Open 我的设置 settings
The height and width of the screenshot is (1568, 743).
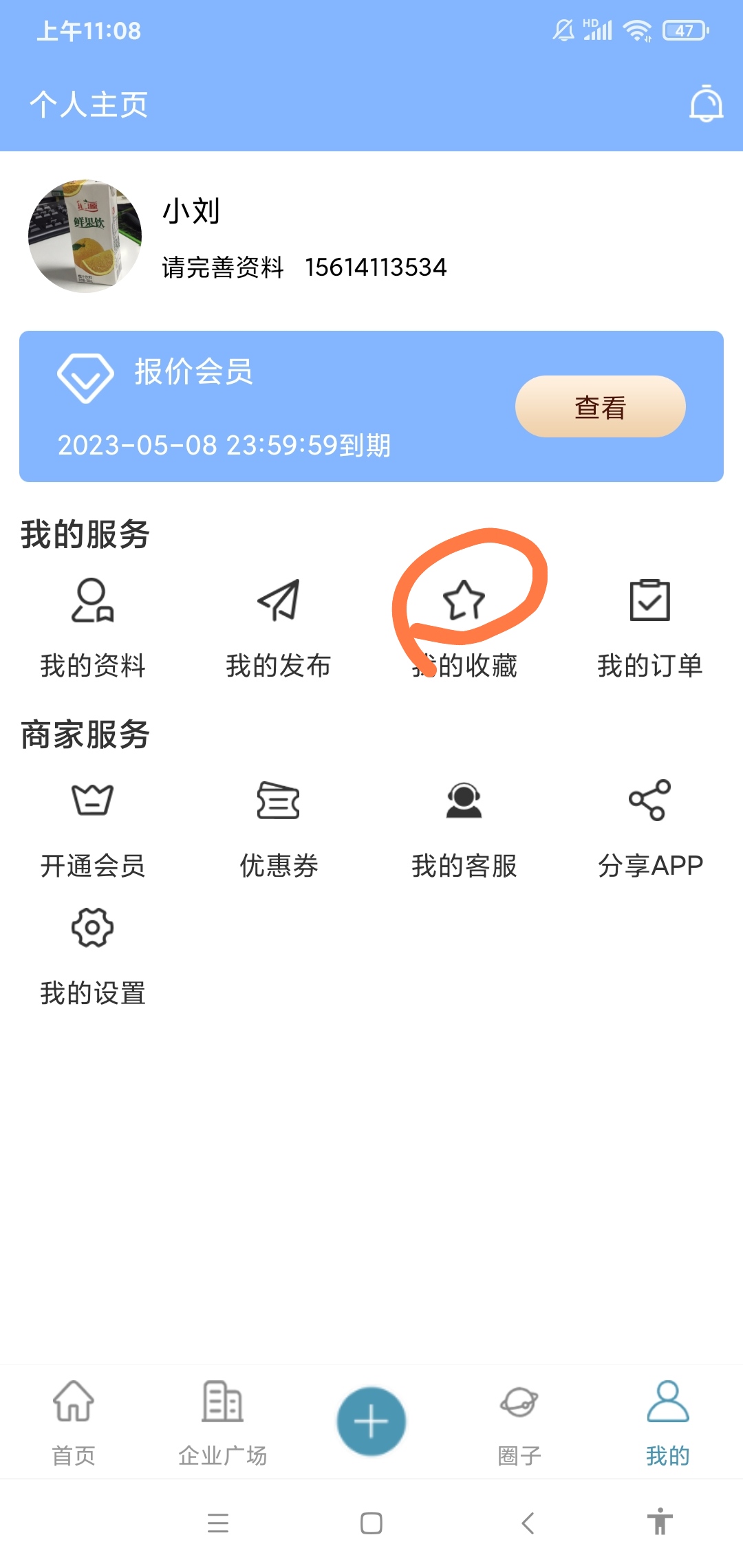coord(92,955)
